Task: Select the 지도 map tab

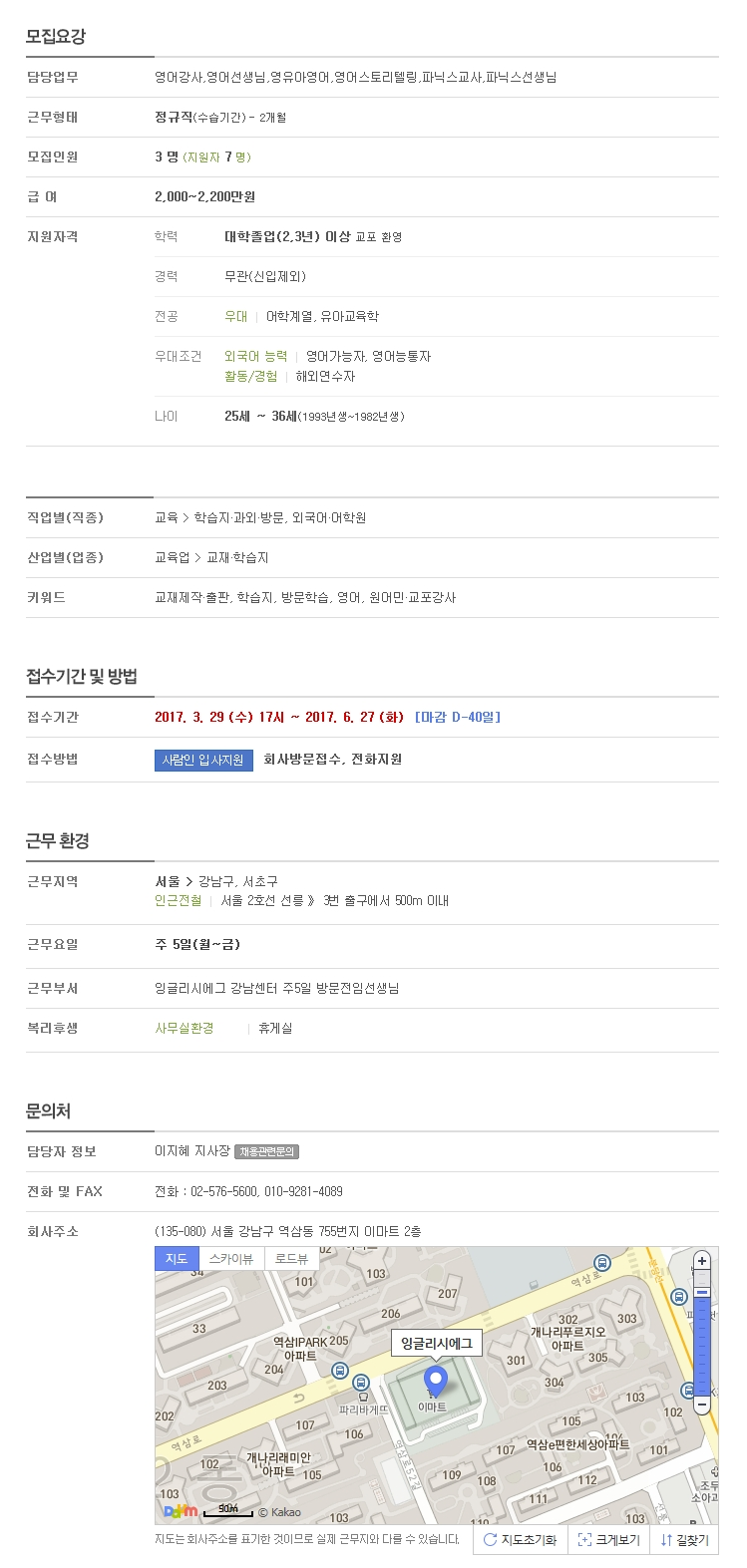Action: pyautogui.click(x=177, y=1259)
